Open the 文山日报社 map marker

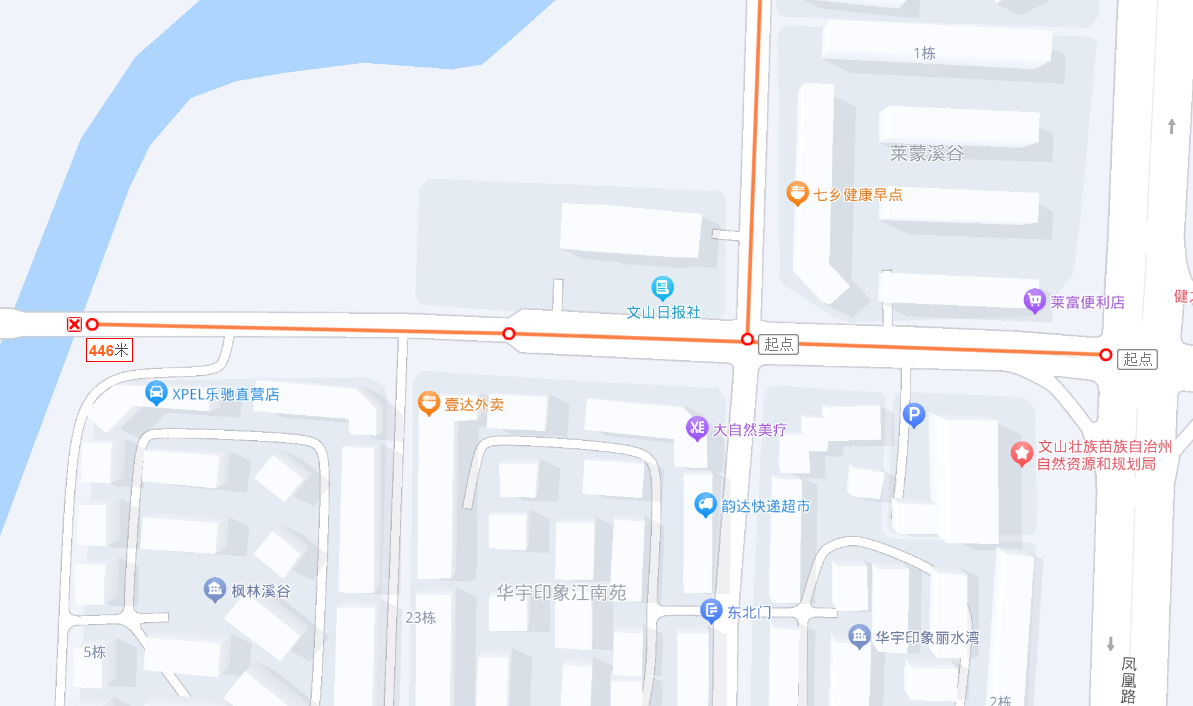[x=662, y=289]
